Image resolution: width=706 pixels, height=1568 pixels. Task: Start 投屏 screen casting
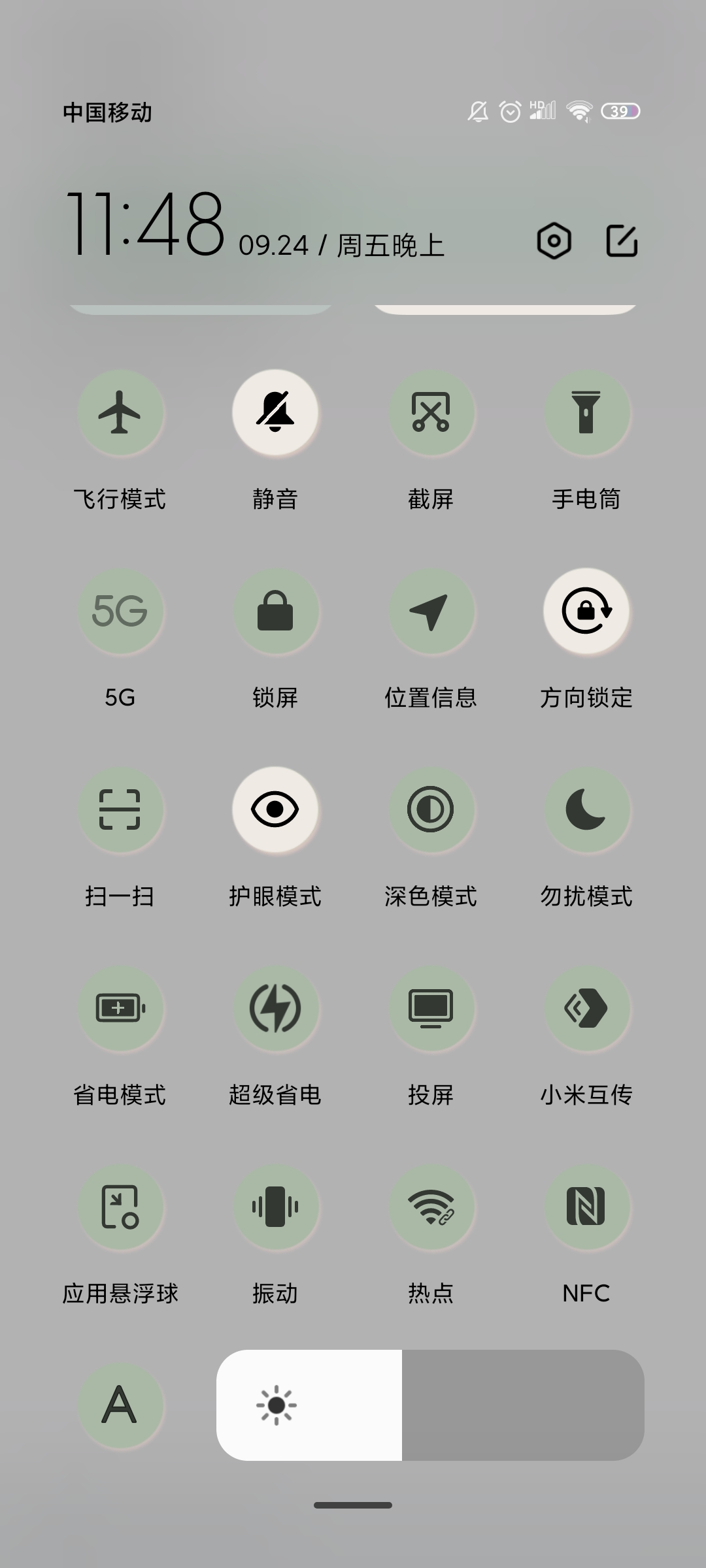point(431,1009)
